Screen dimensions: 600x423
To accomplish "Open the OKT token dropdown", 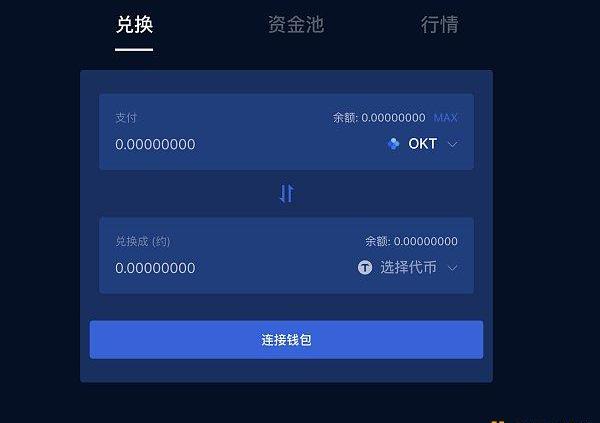I will (x=422, y=144).
